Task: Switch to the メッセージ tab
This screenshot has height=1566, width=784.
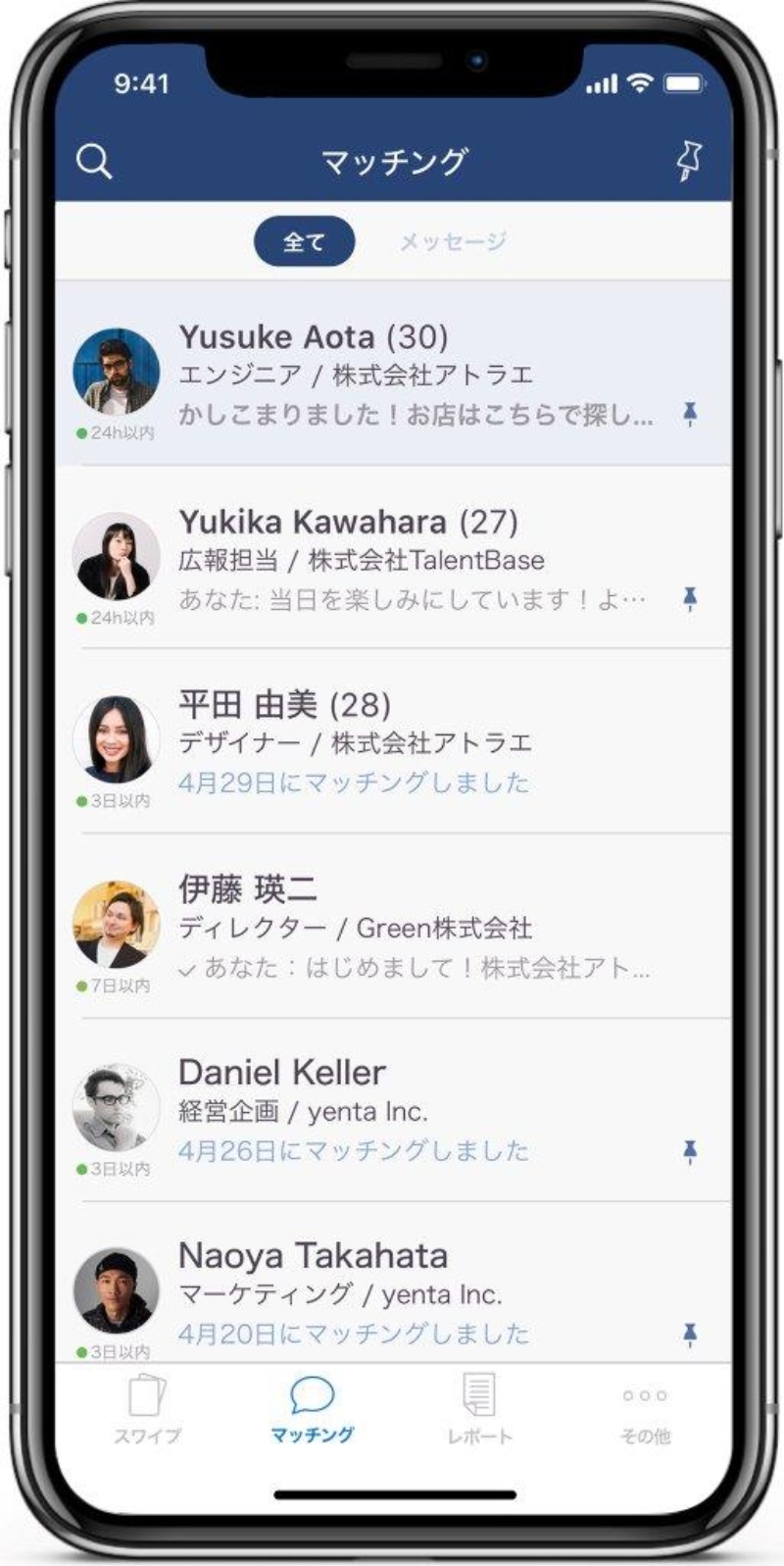Action: click(x=453, y=241)
